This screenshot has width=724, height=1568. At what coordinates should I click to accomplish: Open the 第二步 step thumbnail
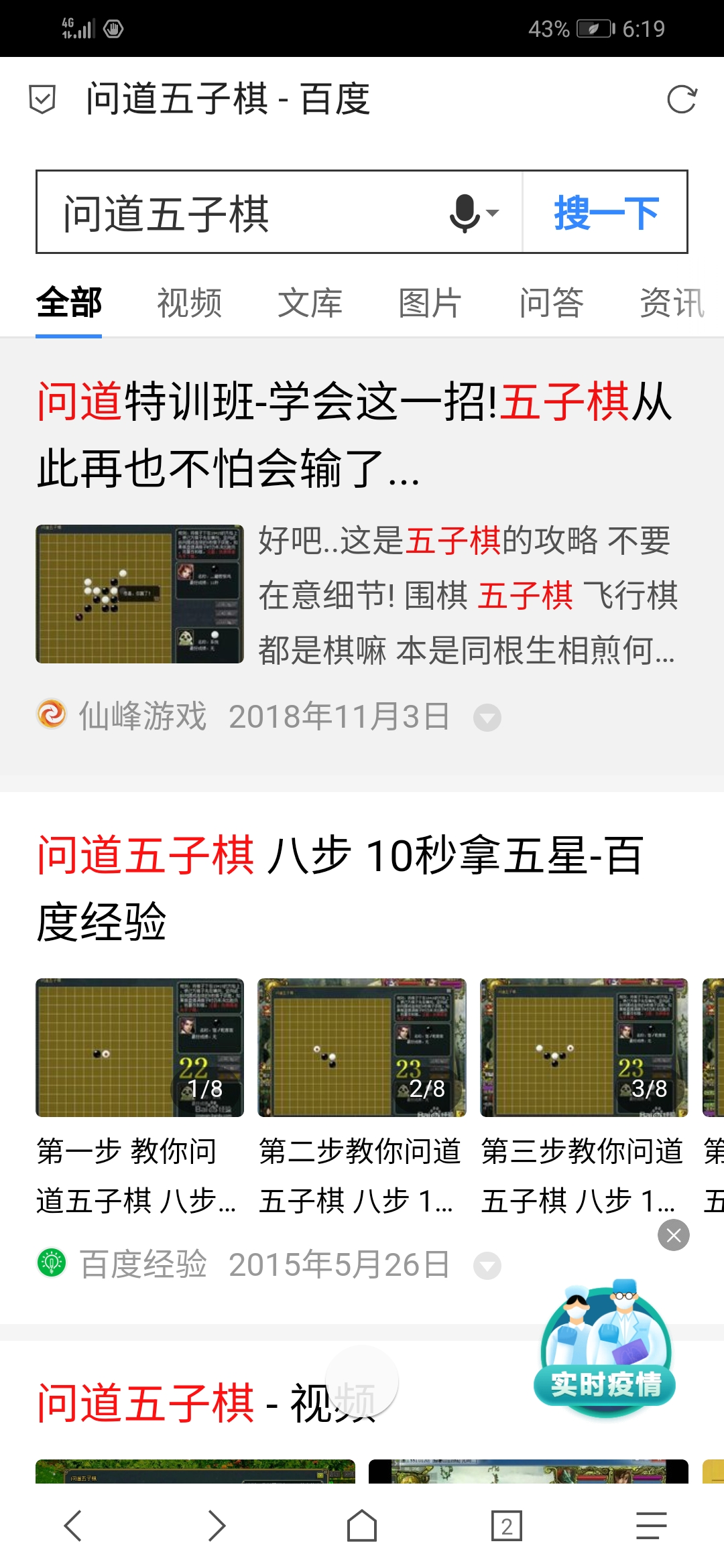tap(361, 1047)
